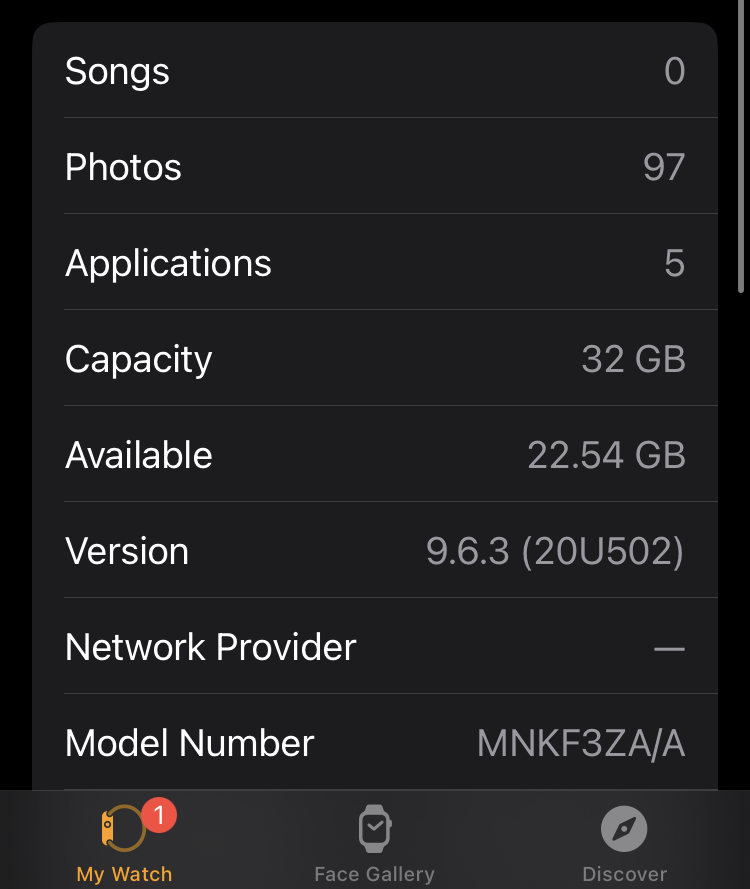Viewport: 750px width, 889px height.
Task: Select the Face Gallery watch-face icon
Action: point(374,828)
